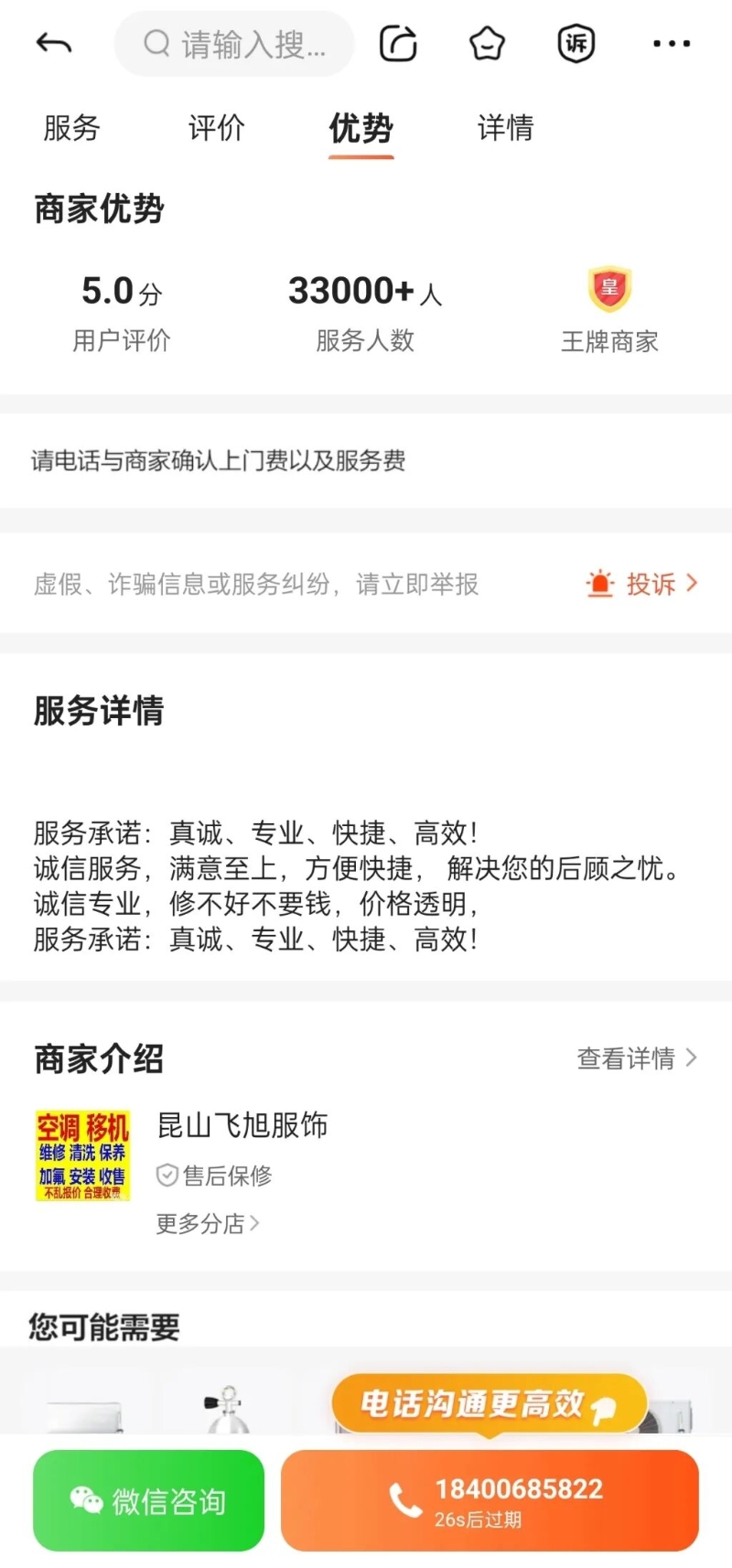Switch to the 评价 tab
The image size is (732, 1568).
(215, 128)
